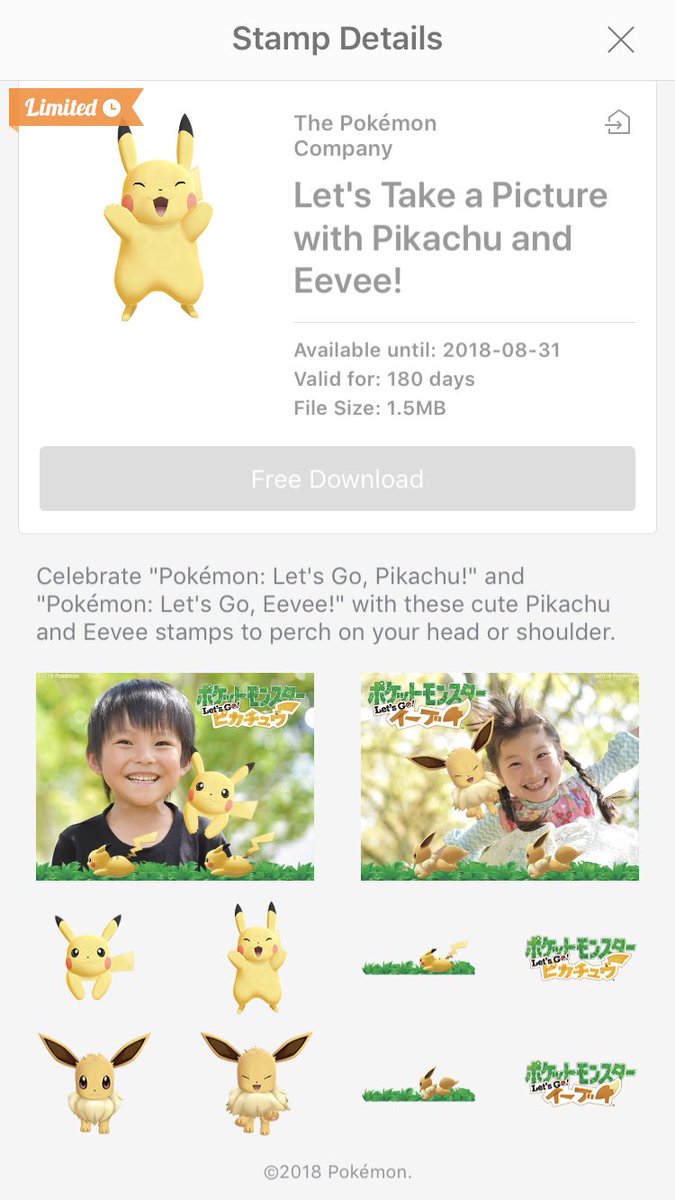The height and width of the screenshot is (1200, 675).
Task: Open the preview photo with Eevee stamps
Action: tap(500, 776)
